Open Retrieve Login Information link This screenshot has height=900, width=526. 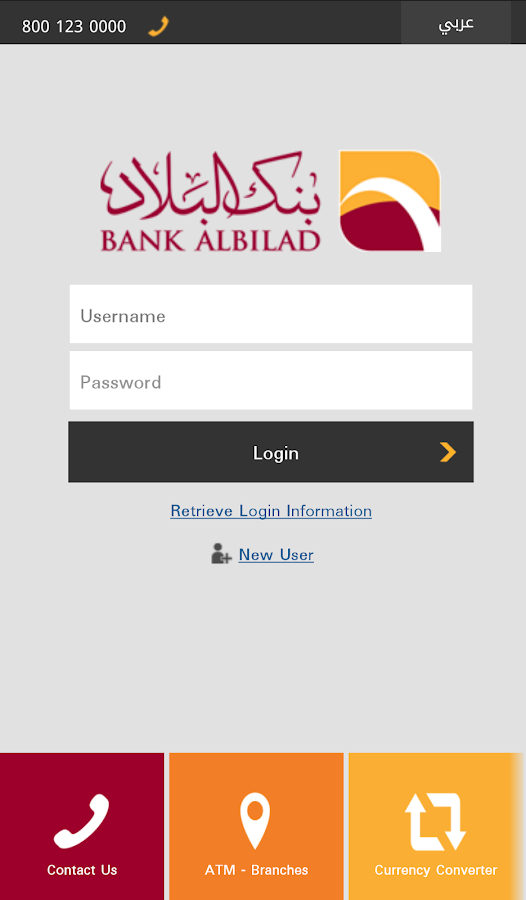click(x=271, y=511)
